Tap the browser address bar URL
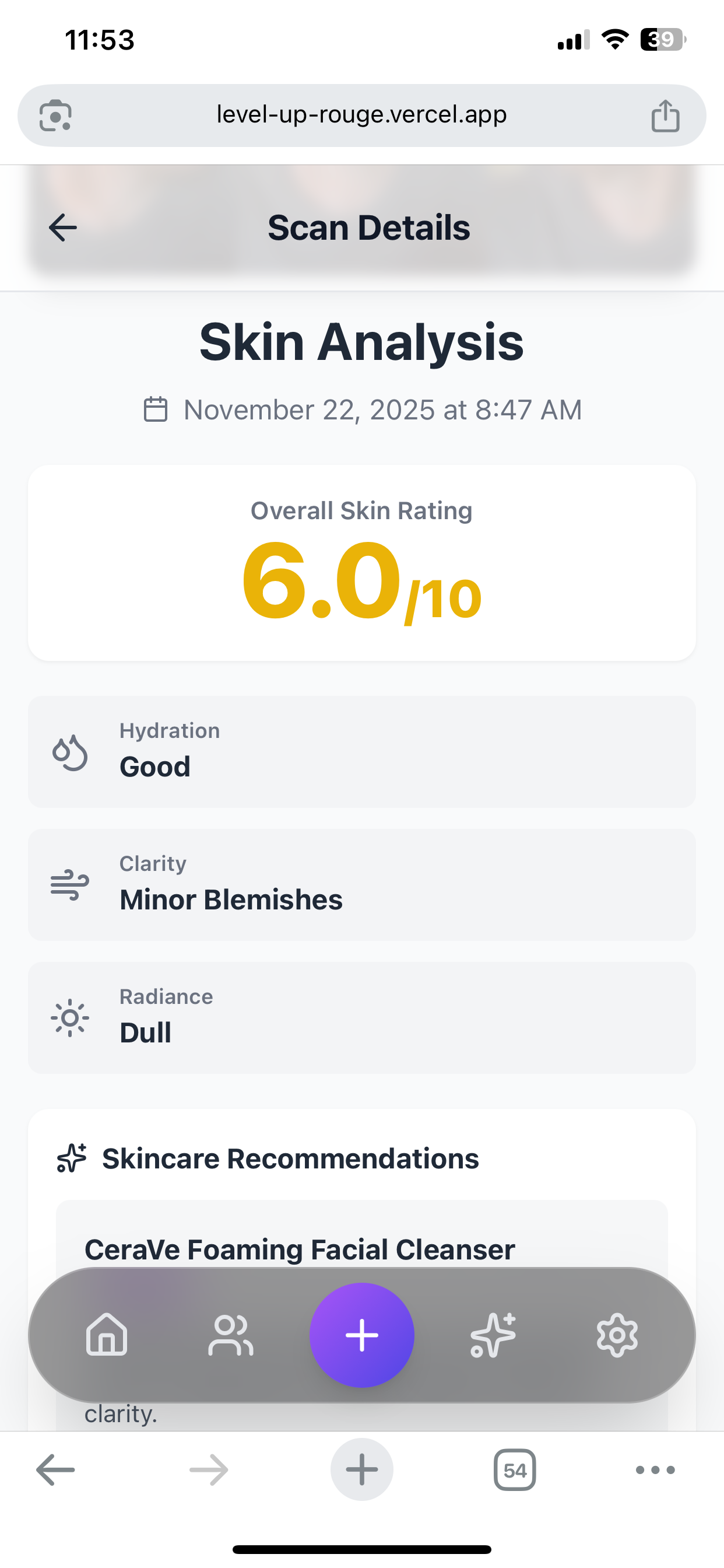The height and width of the screenshot is (1568, 724). tap(361, 115)
